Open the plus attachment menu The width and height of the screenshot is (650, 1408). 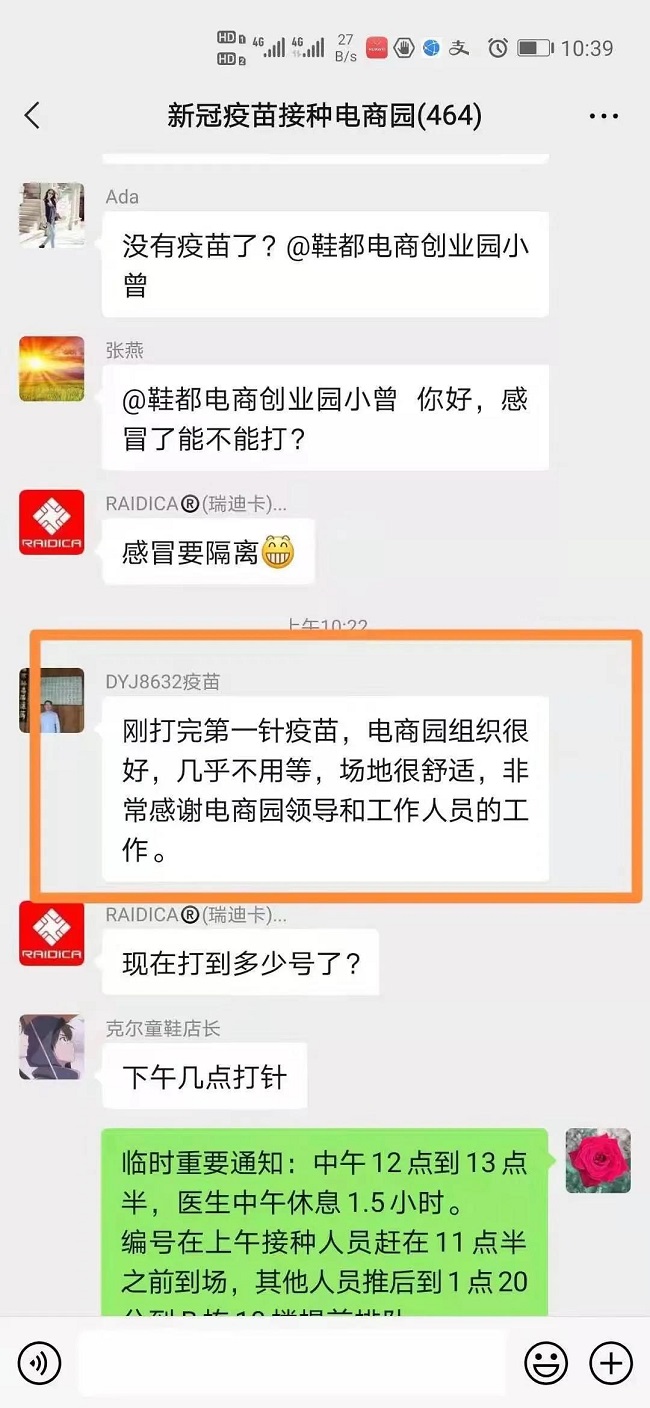coord(610,1362)
